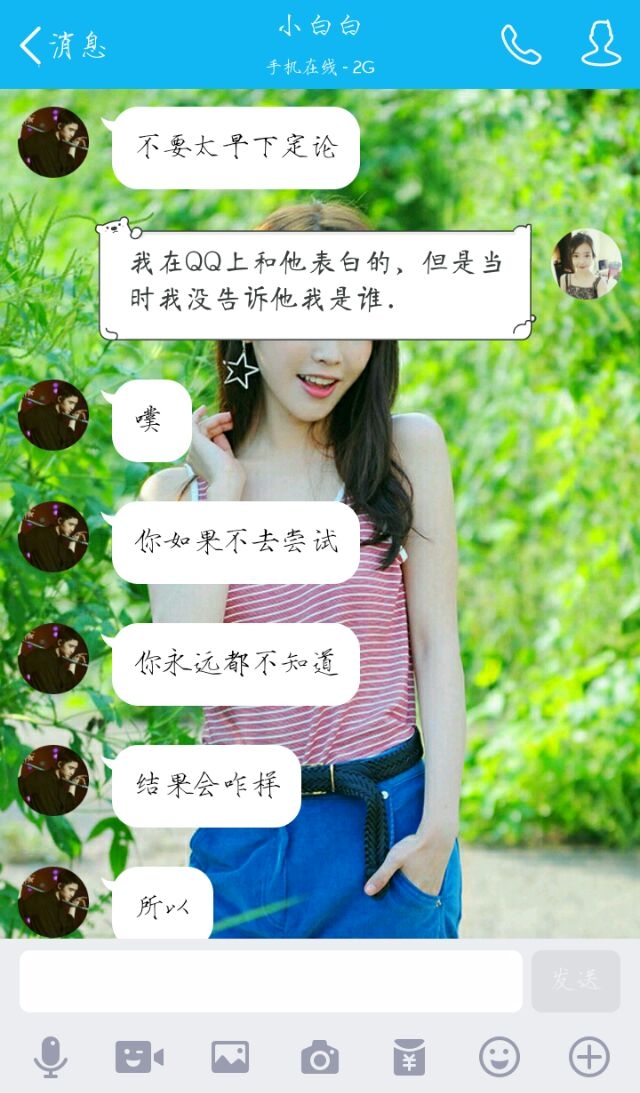The image size is (640, 1093).
Task: Open the emoji picker
Action: click(499, 1057)
